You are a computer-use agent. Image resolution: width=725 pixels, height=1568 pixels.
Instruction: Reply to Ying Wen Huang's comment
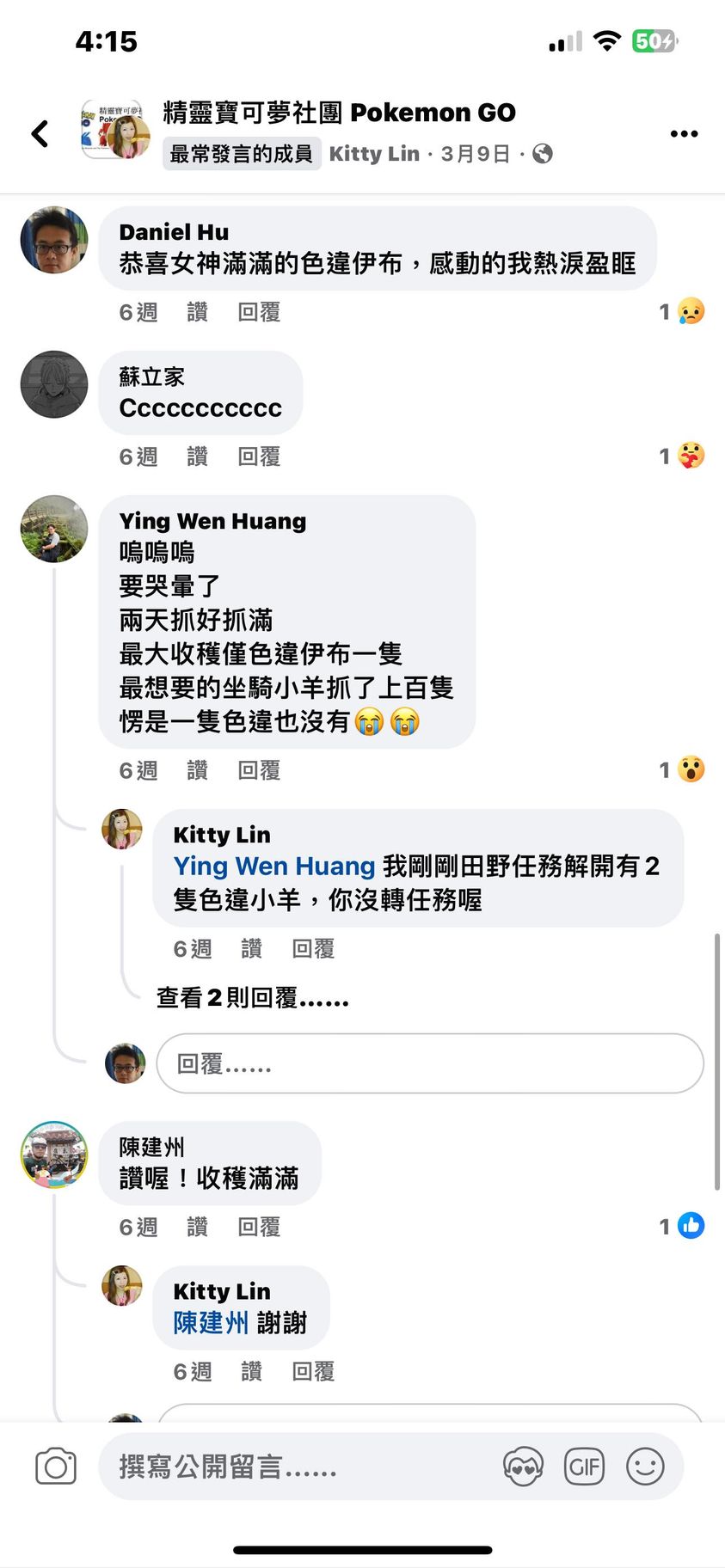259,770
